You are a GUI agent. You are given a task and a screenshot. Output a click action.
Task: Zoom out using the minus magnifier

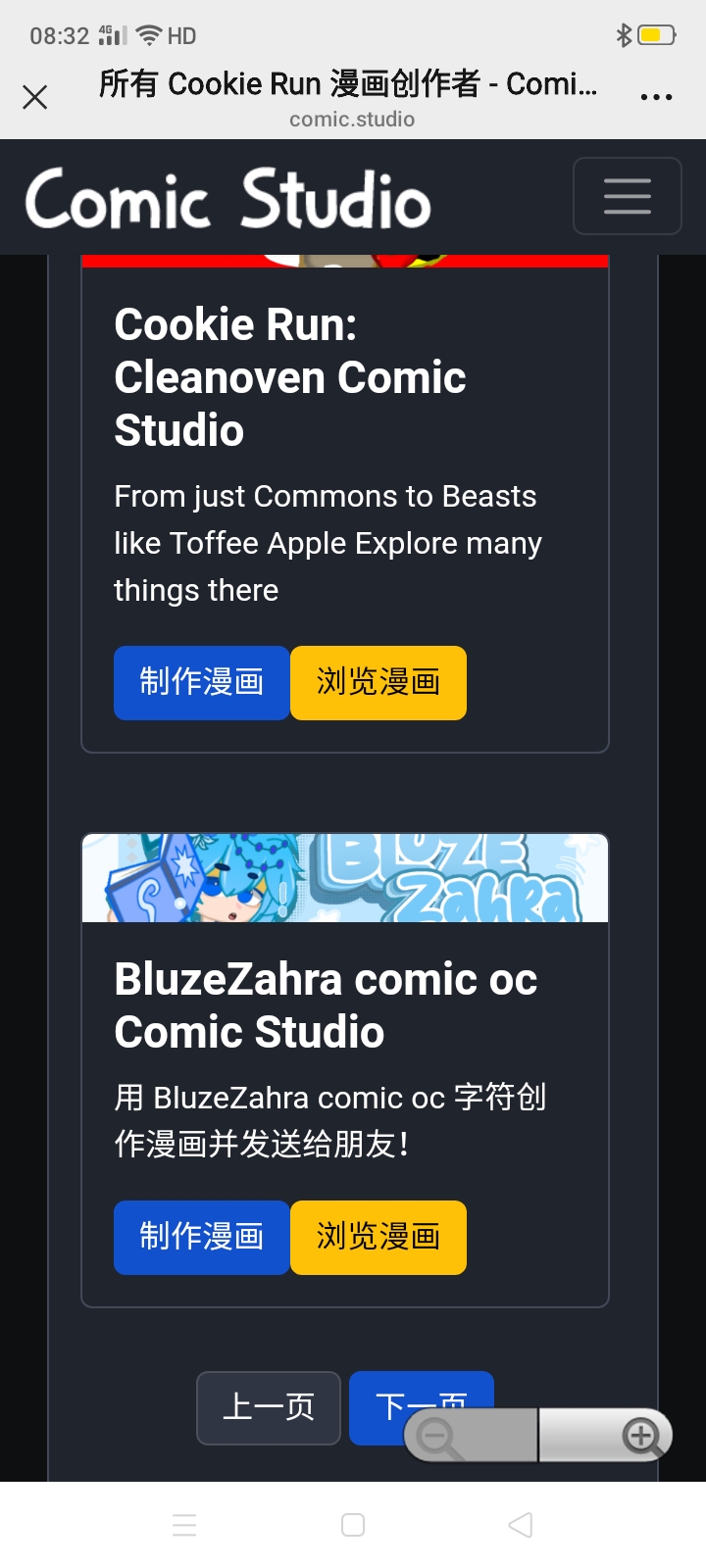click(x=436, y=1438)
